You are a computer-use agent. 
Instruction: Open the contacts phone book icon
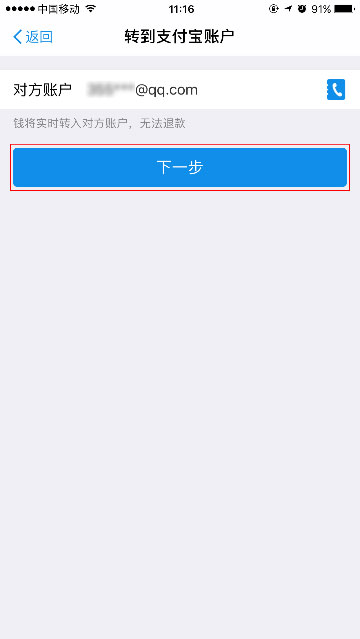click(336, 90)
